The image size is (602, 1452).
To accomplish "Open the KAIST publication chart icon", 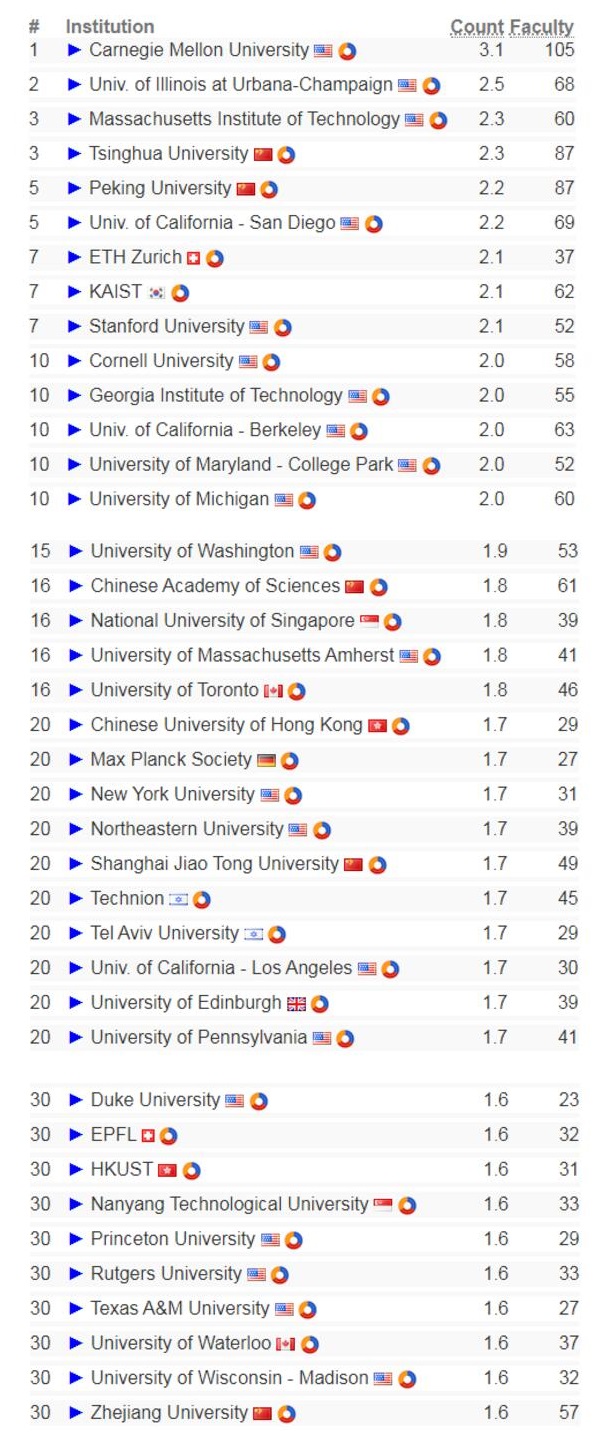I will click(180, 293).
